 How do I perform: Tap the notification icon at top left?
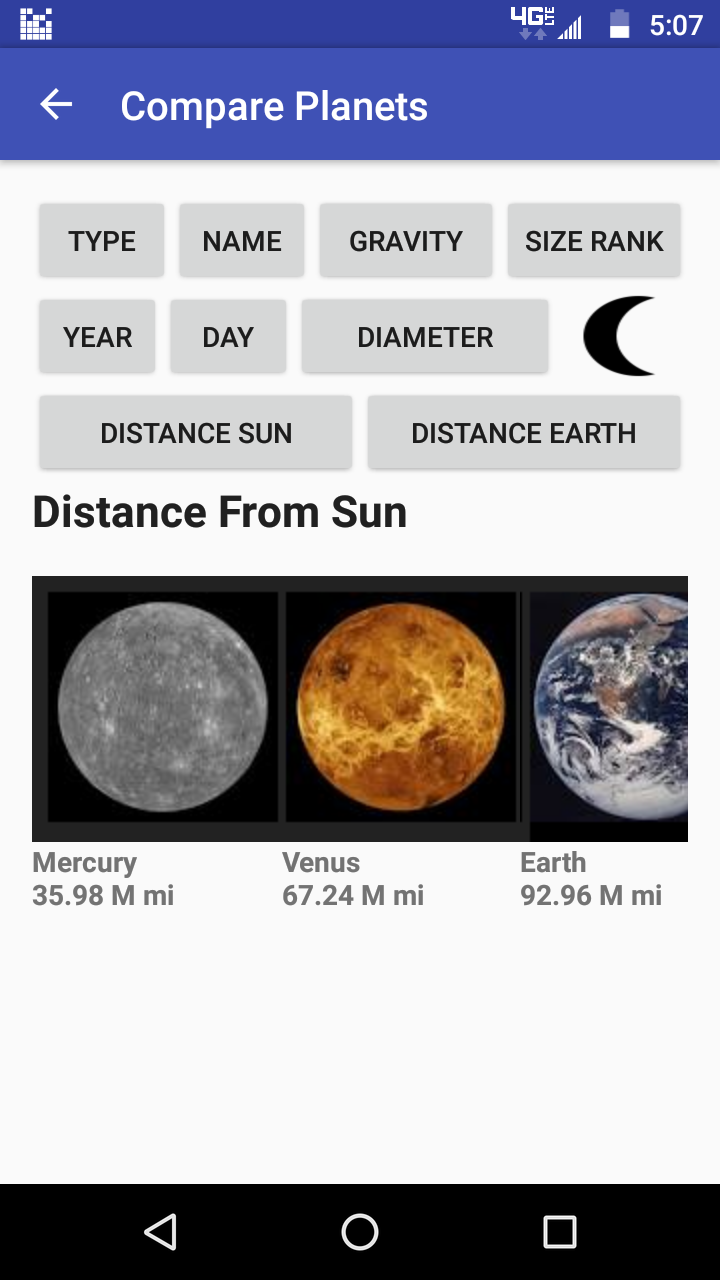[35, 22]
